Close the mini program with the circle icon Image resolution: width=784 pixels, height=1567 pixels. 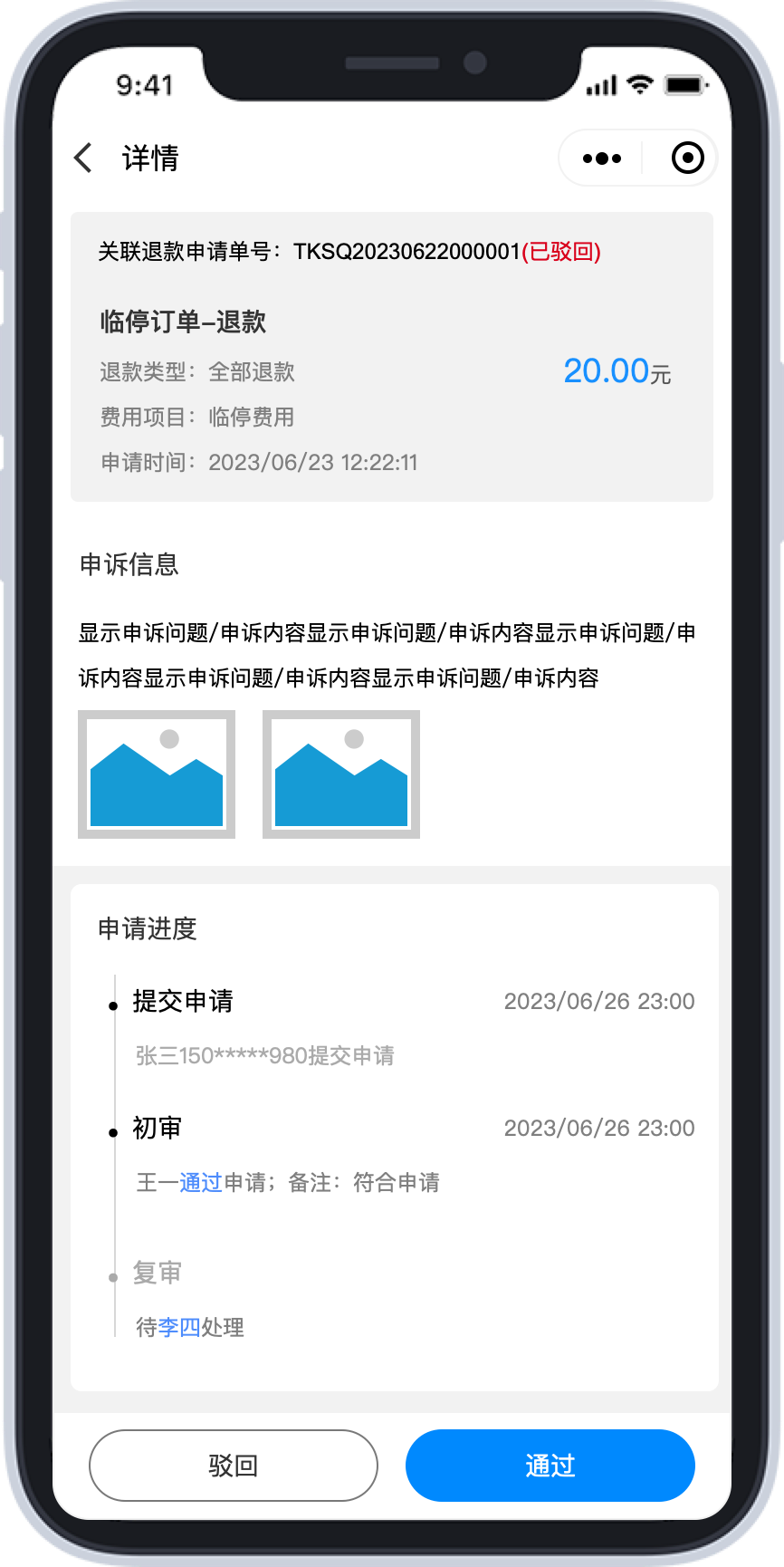pyautogui.click(x=687, y=159)
